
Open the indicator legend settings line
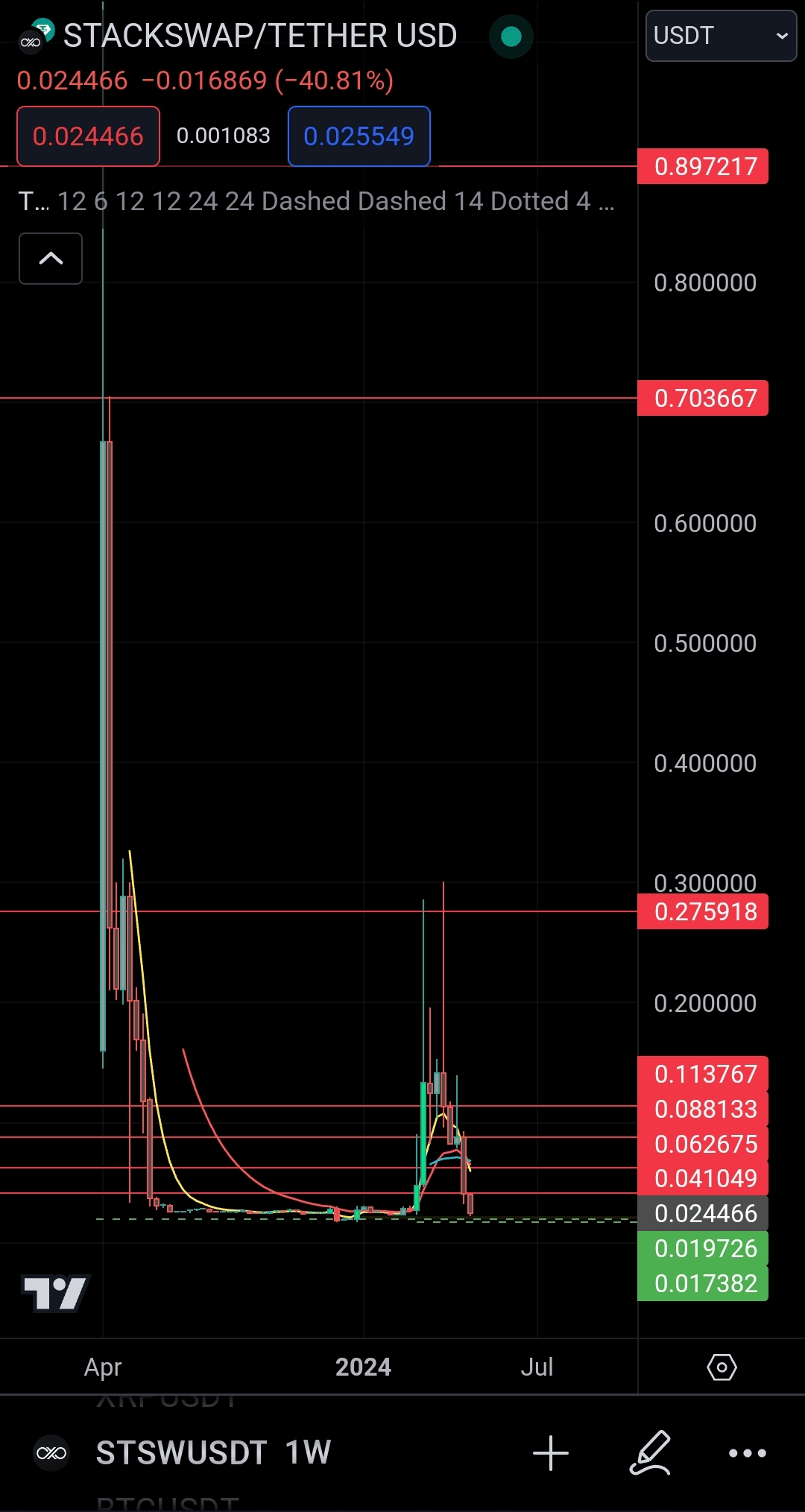[317, 201]
